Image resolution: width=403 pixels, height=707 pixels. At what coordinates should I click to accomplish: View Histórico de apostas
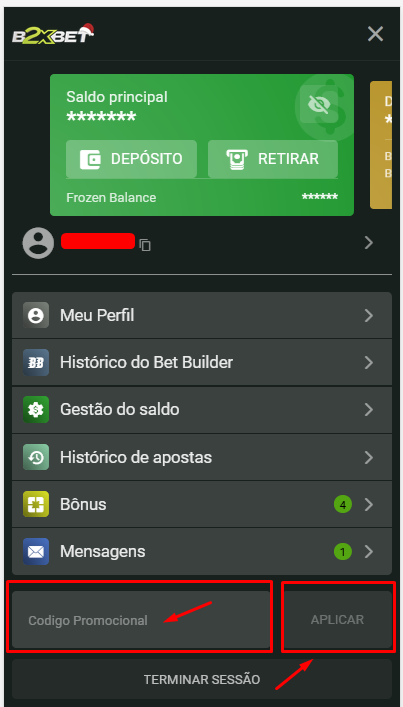click(202, 457)
